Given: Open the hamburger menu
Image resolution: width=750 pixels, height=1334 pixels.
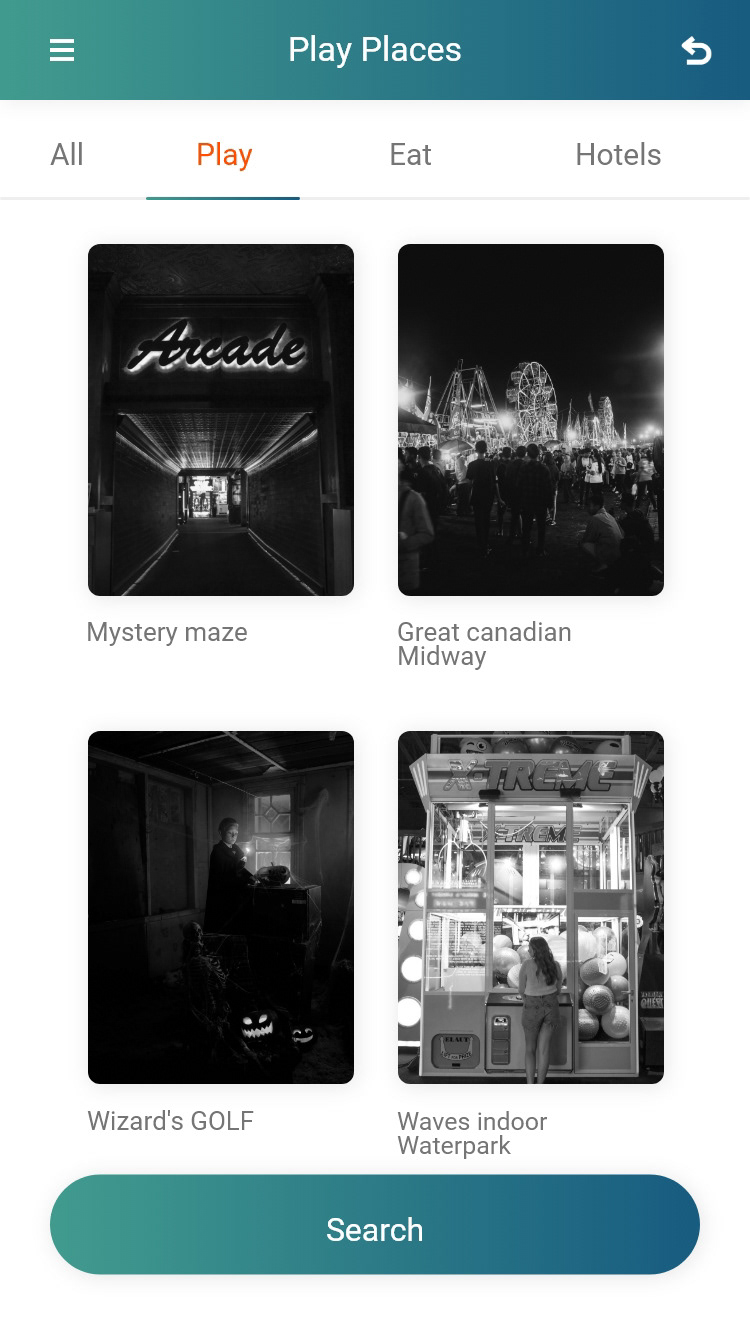Looking at the screenshot, I should click(x=62, y=50).
